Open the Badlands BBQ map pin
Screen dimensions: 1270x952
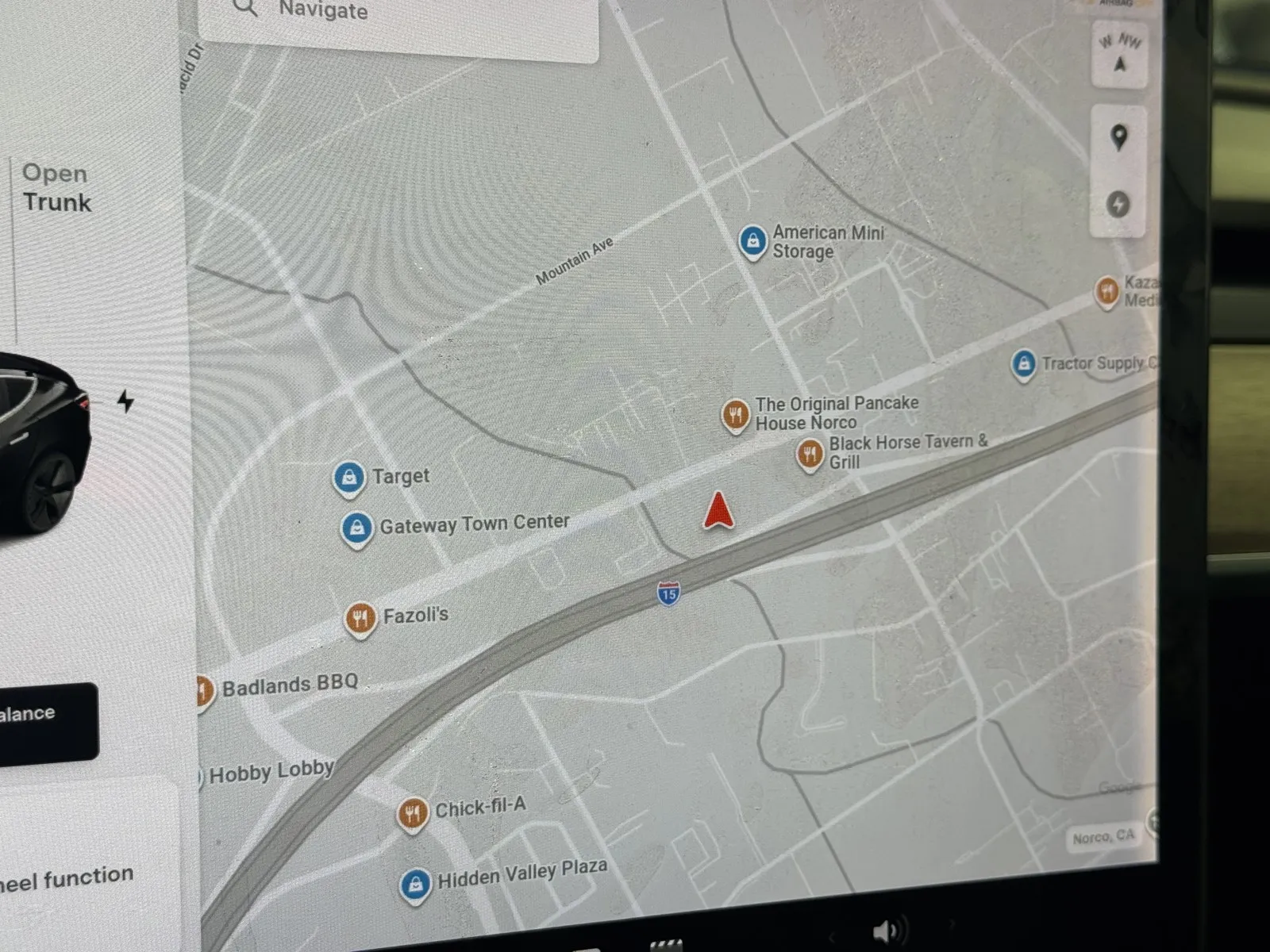pos(203,690)
